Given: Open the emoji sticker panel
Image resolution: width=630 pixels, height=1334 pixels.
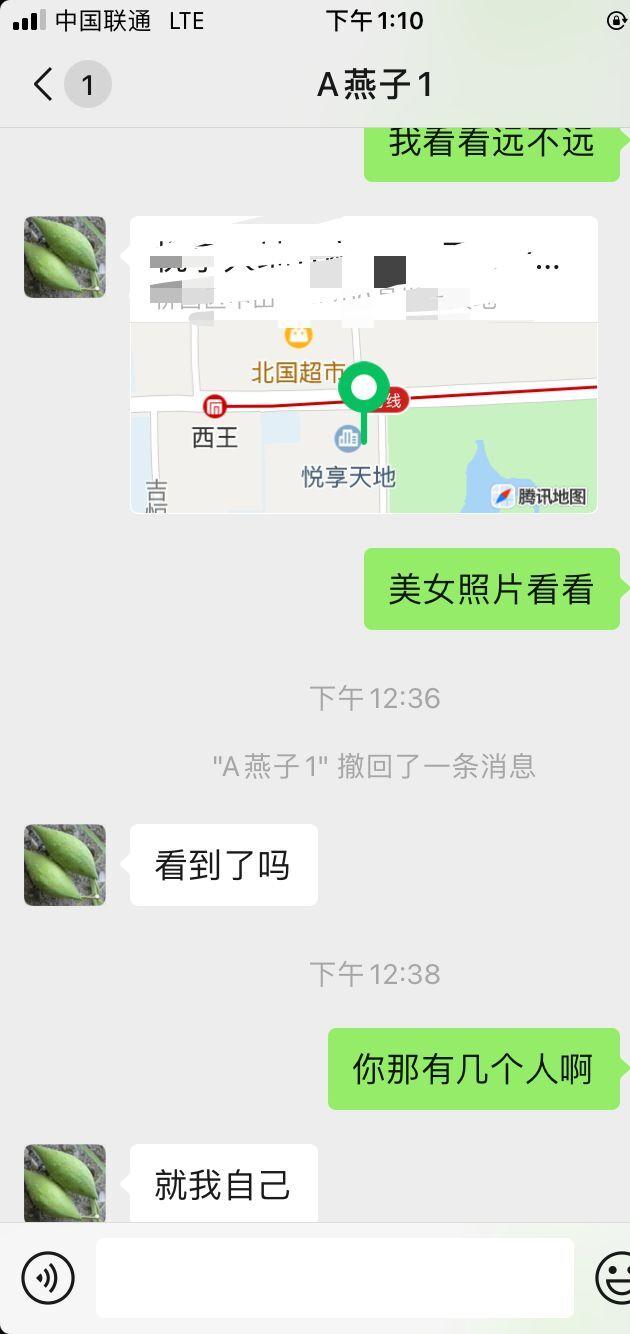Looking at the screenshot, I should [614, 1277].
